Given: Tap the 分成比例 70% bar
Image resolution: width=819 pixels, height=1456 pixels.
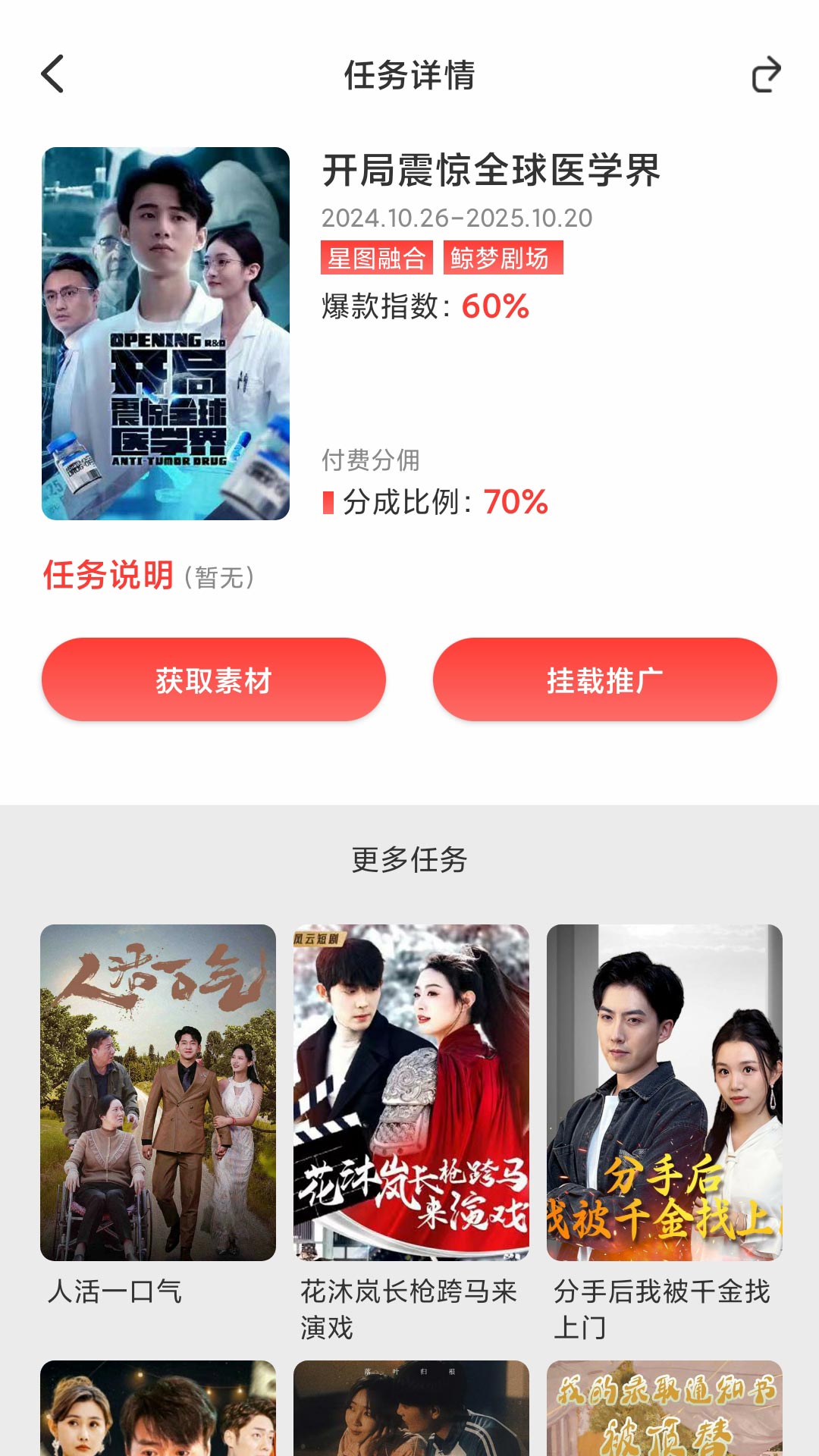Looking at the screenshot, I should [x=436, y=502].
